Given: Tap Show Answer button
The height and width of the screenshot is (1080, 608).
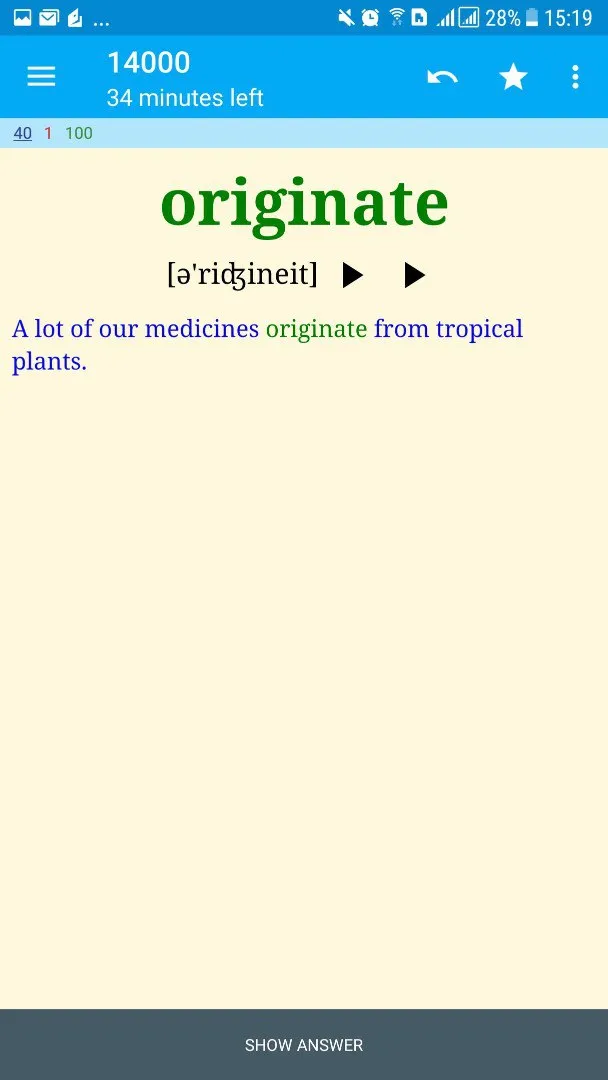Looking at the screenshot, I should [x=304, y=1044].
